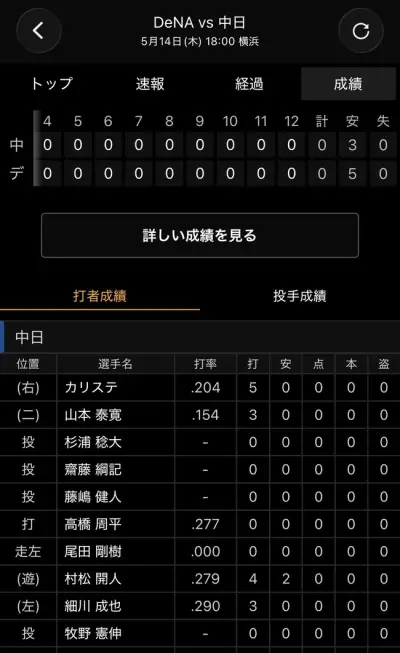Image resolution: width=400 pixels, height=653 pixels.
Task: Refresh the game data
Action: (361, 31)
